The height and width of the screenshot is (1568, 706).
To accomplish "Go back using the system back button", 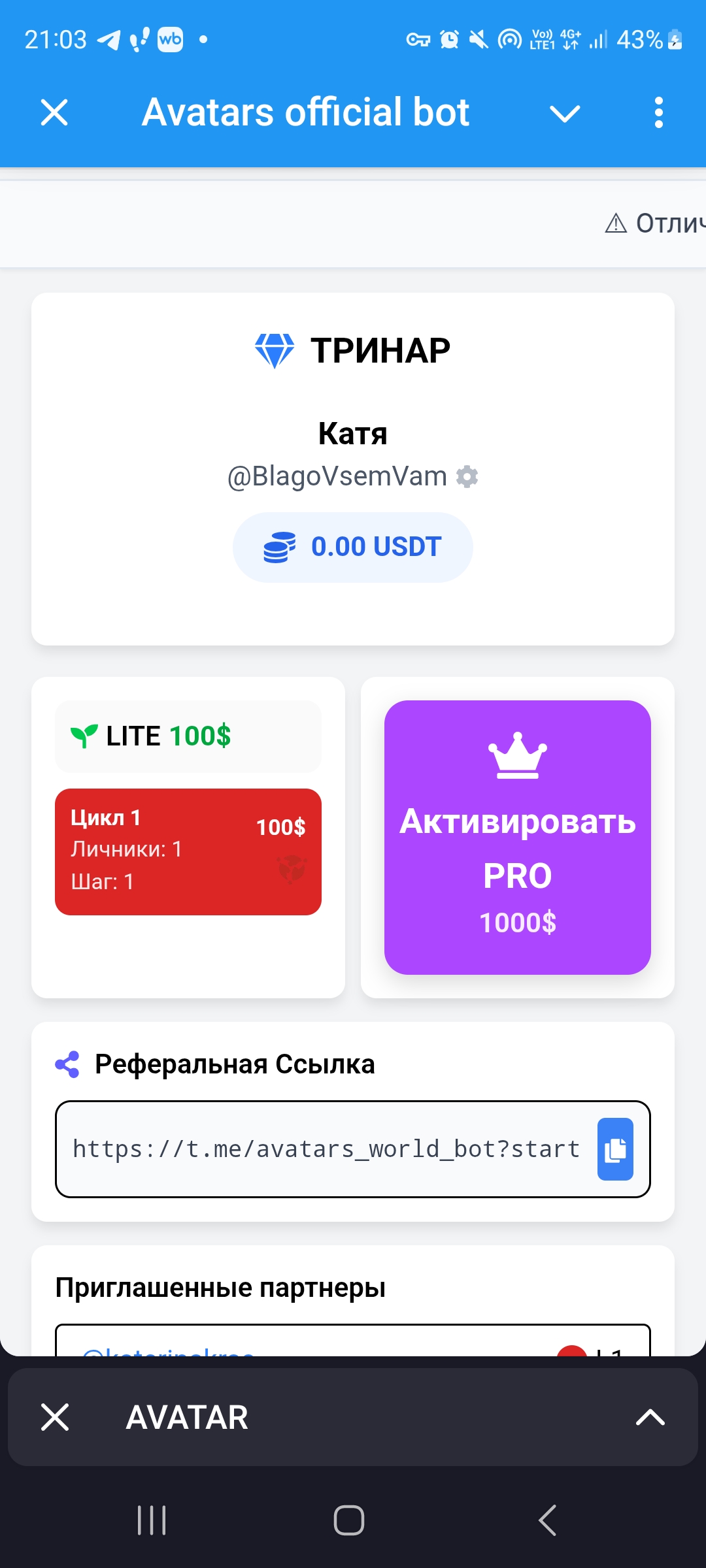I will pos(548,1520).
